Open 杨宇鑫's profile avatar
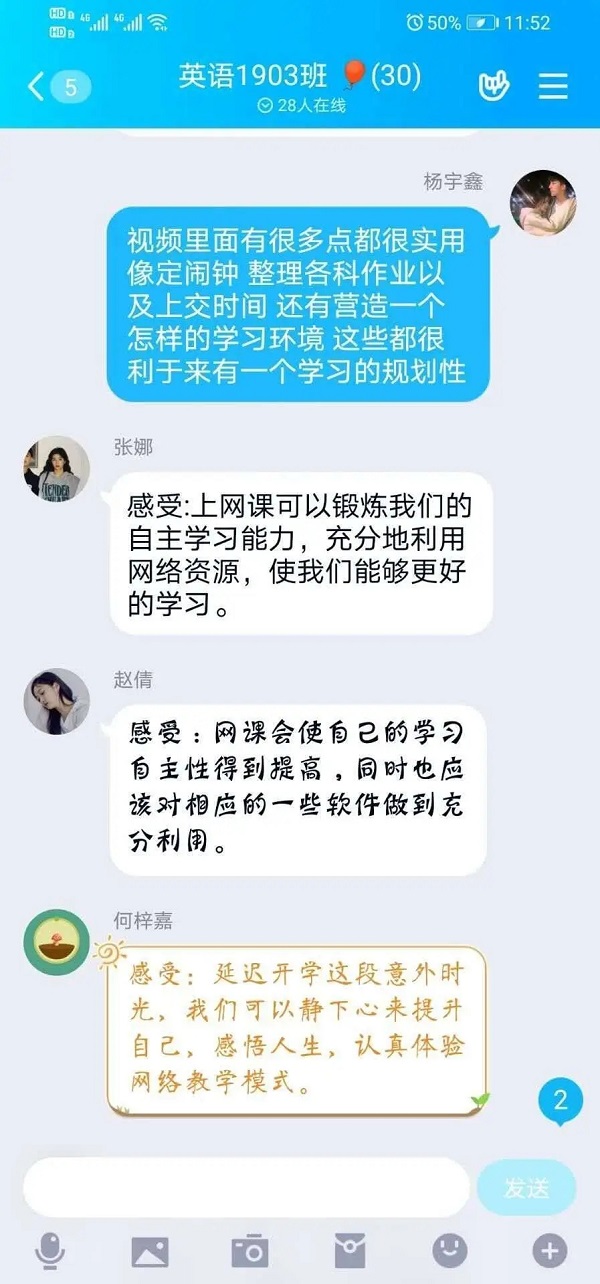This screenshot has height=1284, width=600. point(543,202)
